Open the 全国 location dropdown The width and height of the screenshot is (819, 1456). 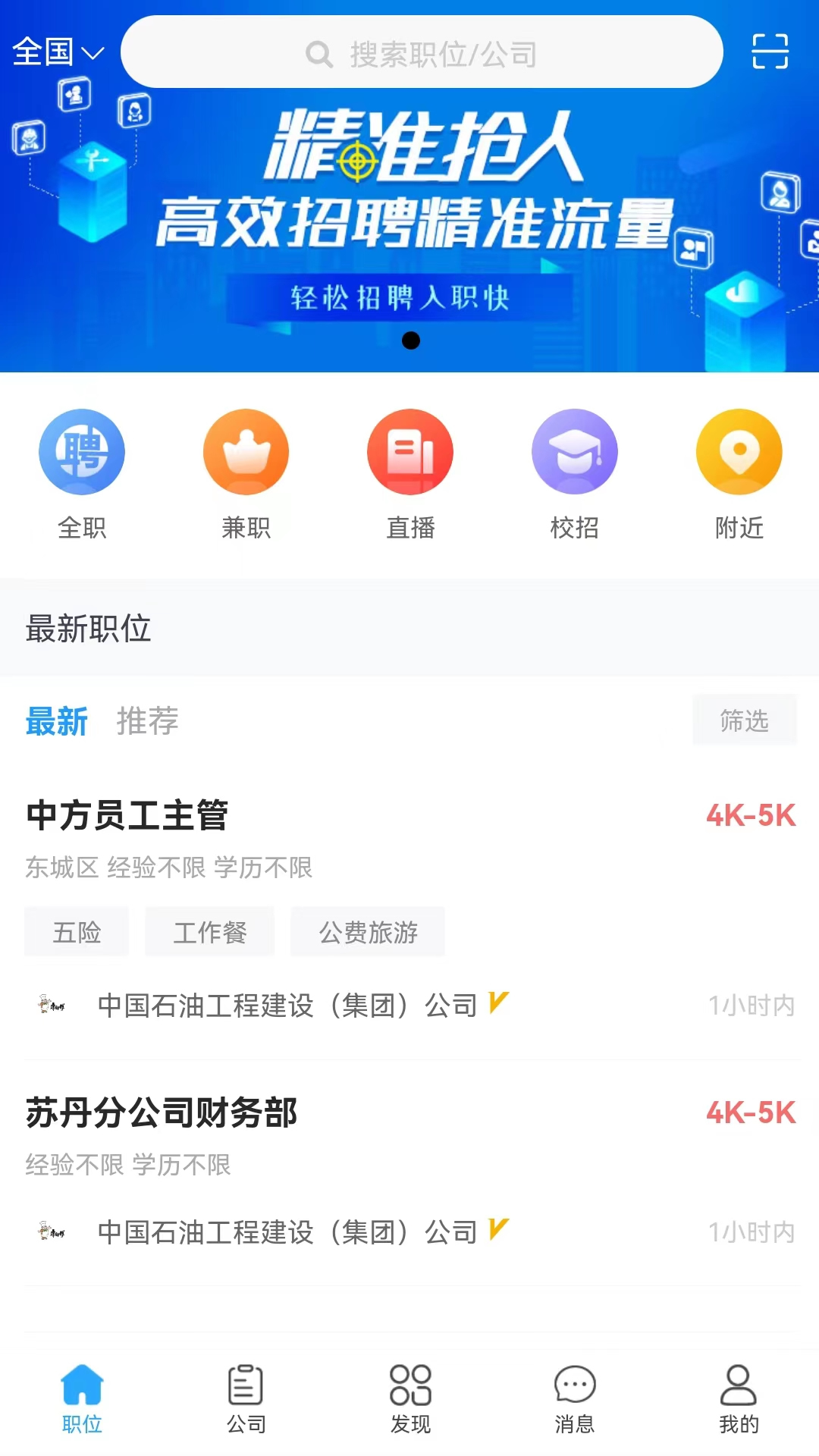pyautogui.click(x=58, y=52)
